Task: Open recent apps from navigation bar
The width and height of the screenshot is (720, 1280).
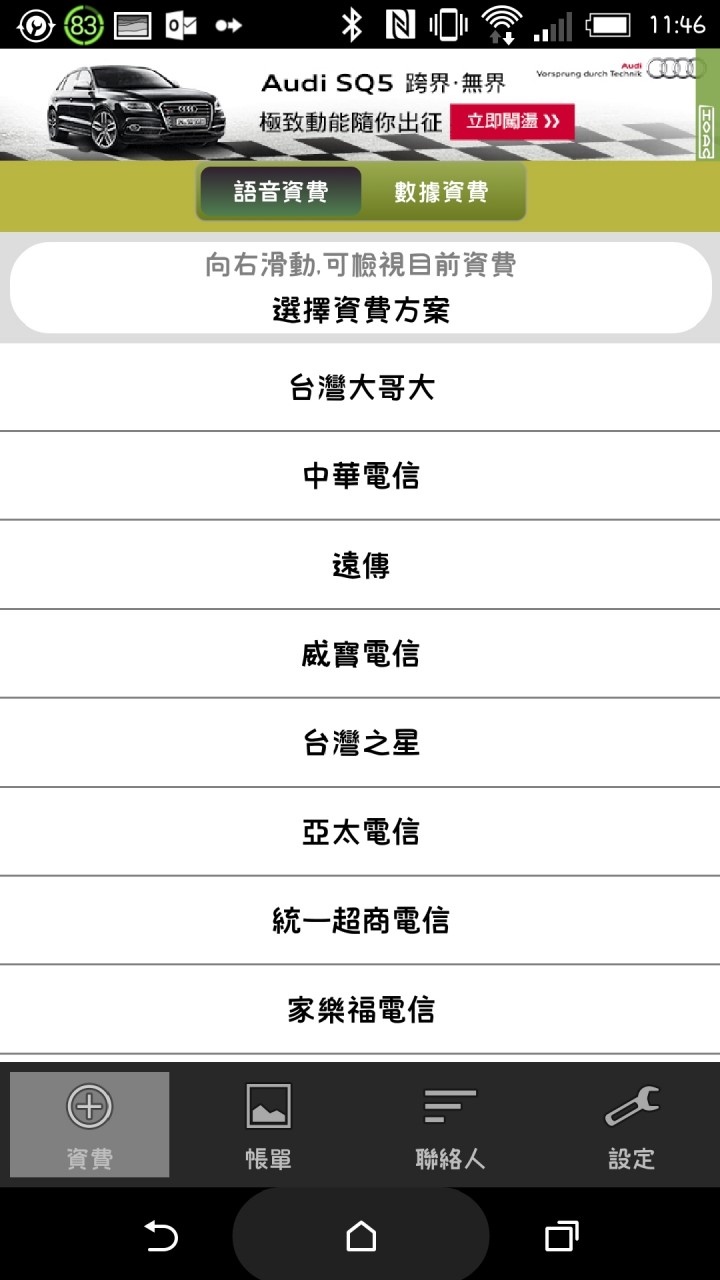Action: click(x=561, y=1237)
